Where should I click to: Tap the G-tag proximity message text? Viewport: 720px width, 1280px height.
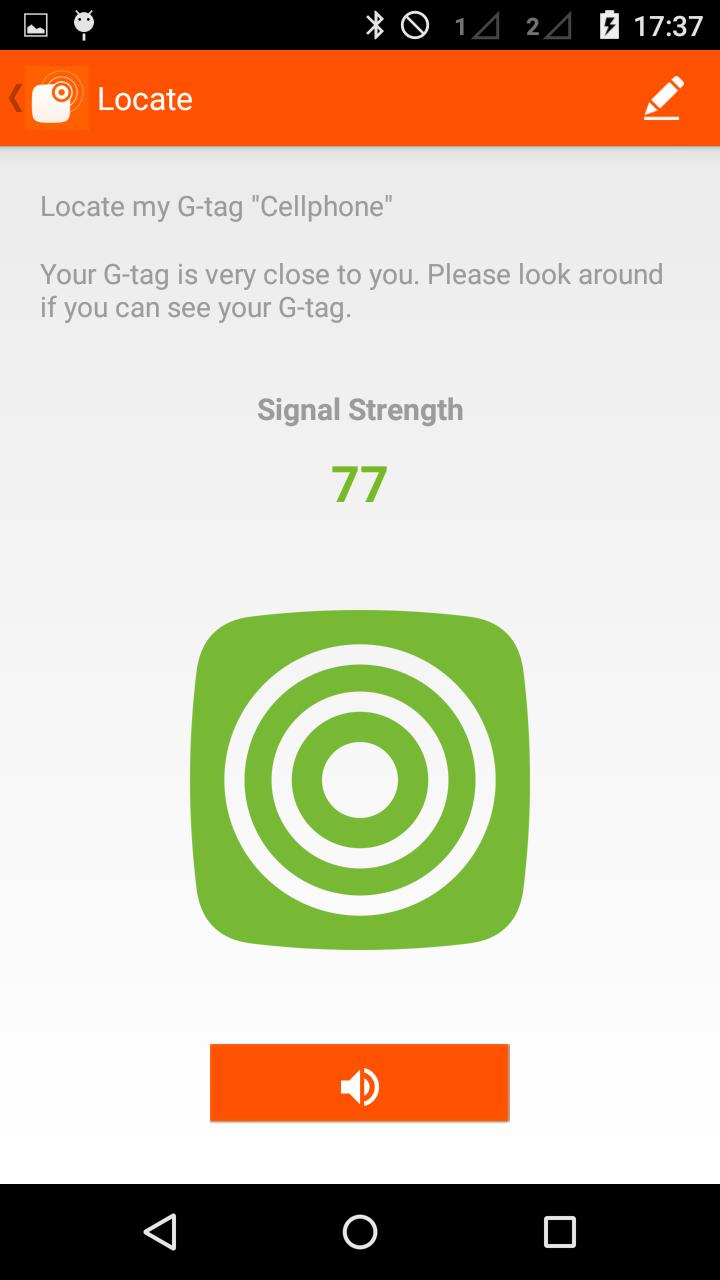coord(351,290)
